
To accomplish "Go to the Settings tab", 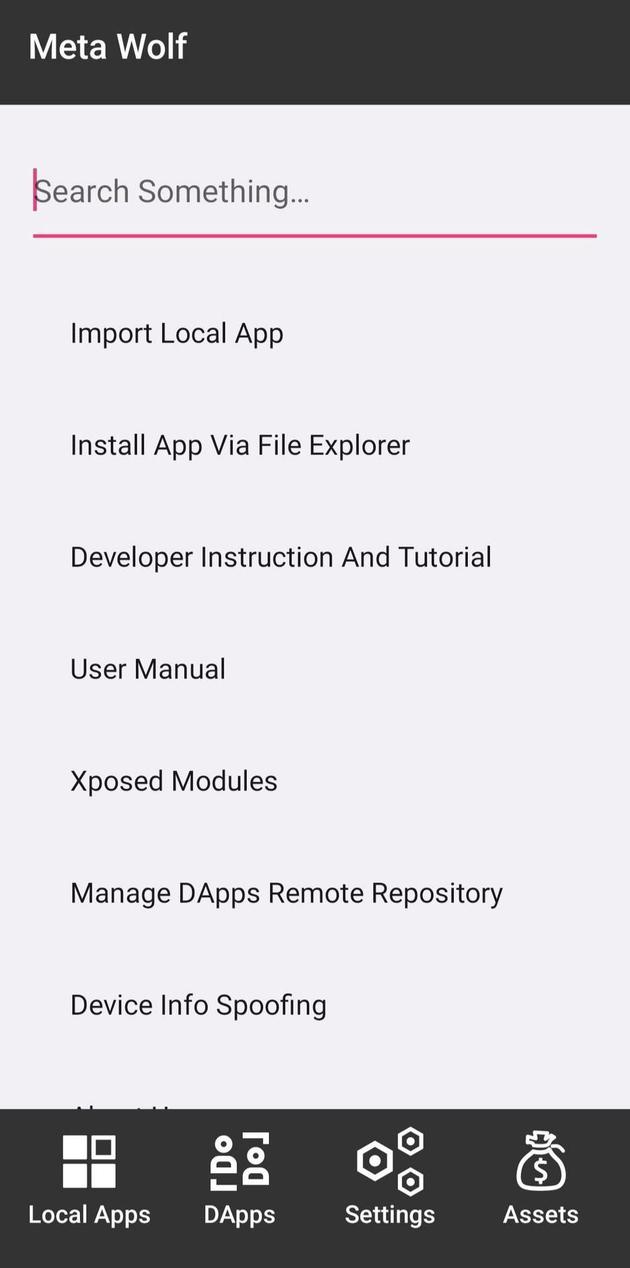I will [390, 1180].
